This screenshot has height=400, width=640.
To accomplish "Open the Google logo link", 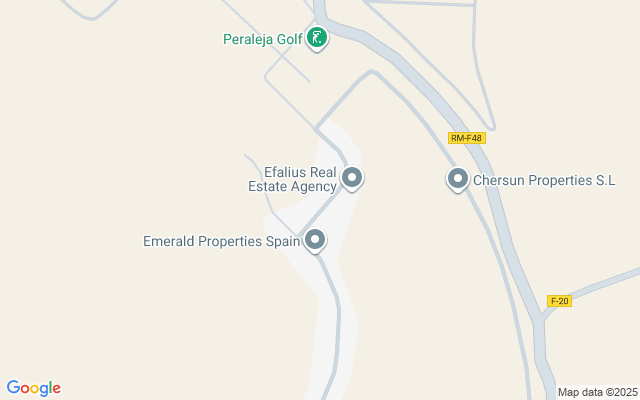I will pos(33,388).
